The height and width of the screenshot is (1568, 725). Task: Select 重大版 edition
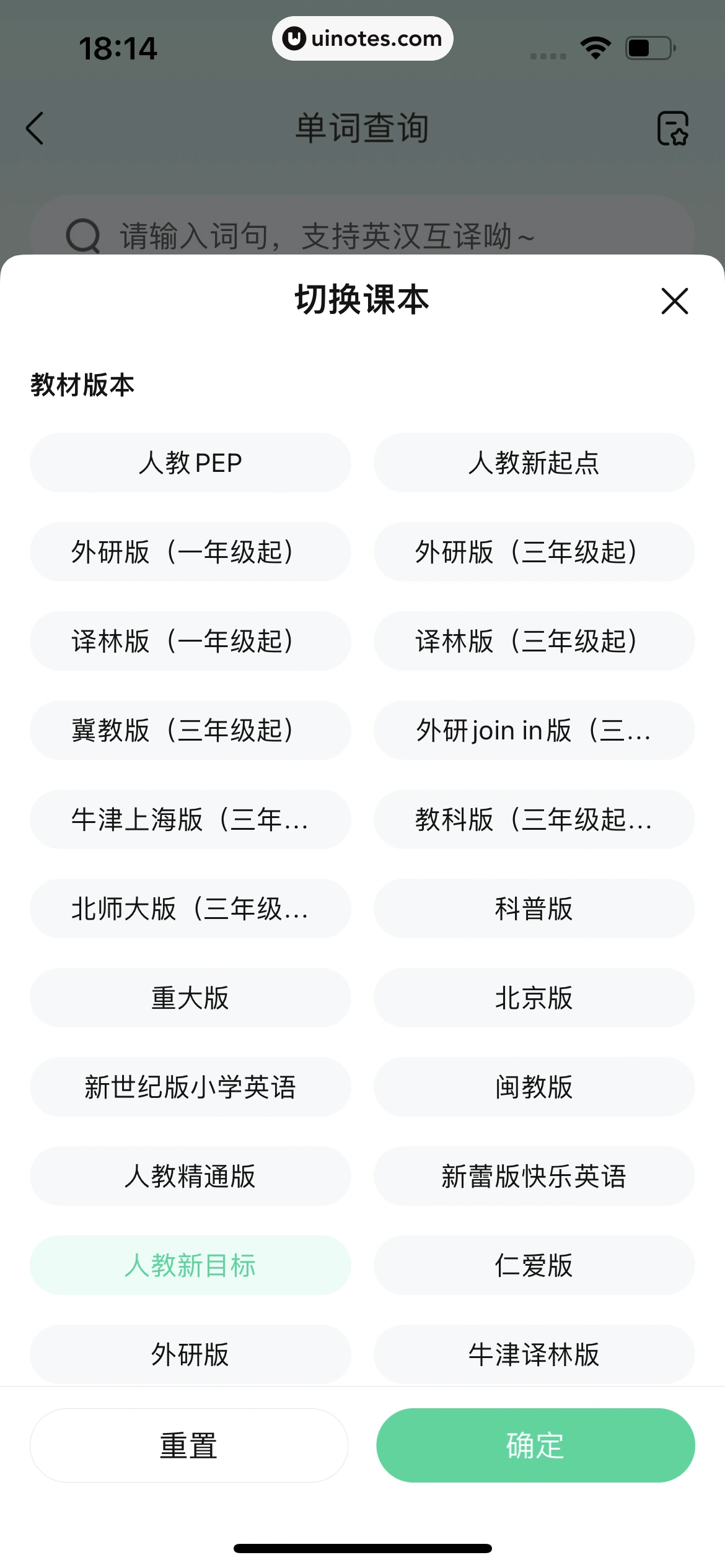(x=190, y=998)
